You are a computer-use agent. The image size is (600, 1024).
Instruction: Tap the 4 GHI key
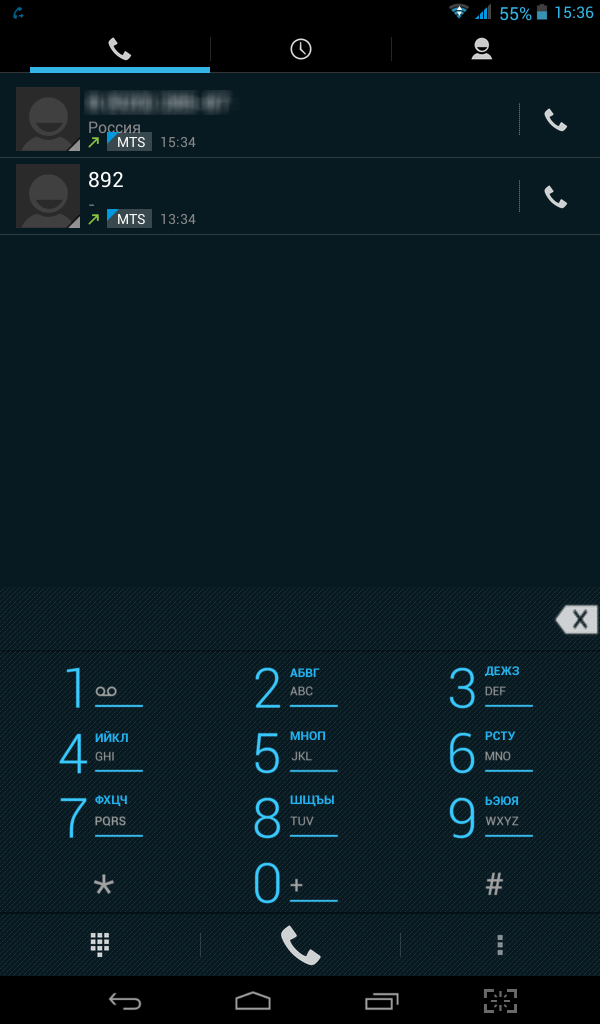102,753
